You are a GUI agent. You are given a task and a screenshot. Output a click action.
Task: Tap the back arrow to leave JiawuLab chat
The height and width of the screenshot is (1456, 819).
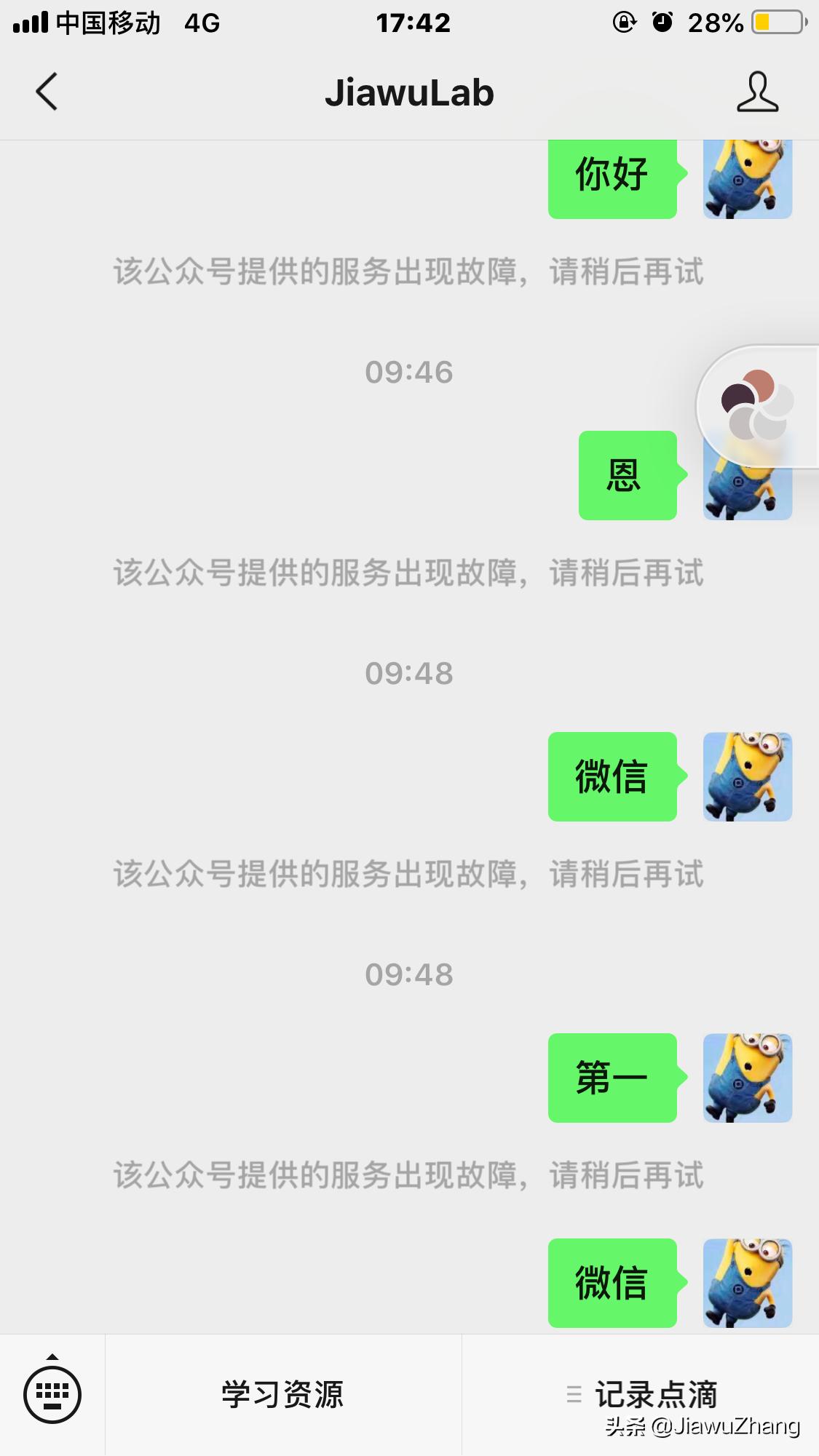point(45,92)
